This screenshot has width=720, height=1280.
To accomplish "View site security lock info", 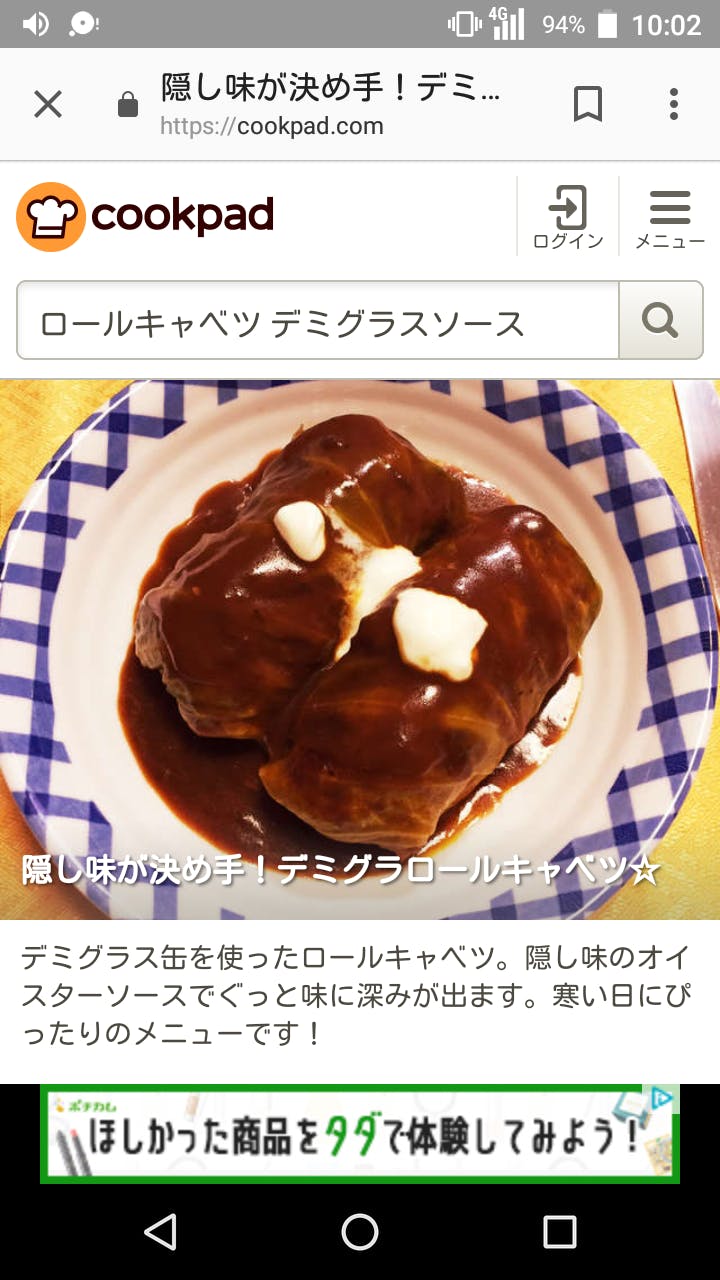I will (128, 105).
